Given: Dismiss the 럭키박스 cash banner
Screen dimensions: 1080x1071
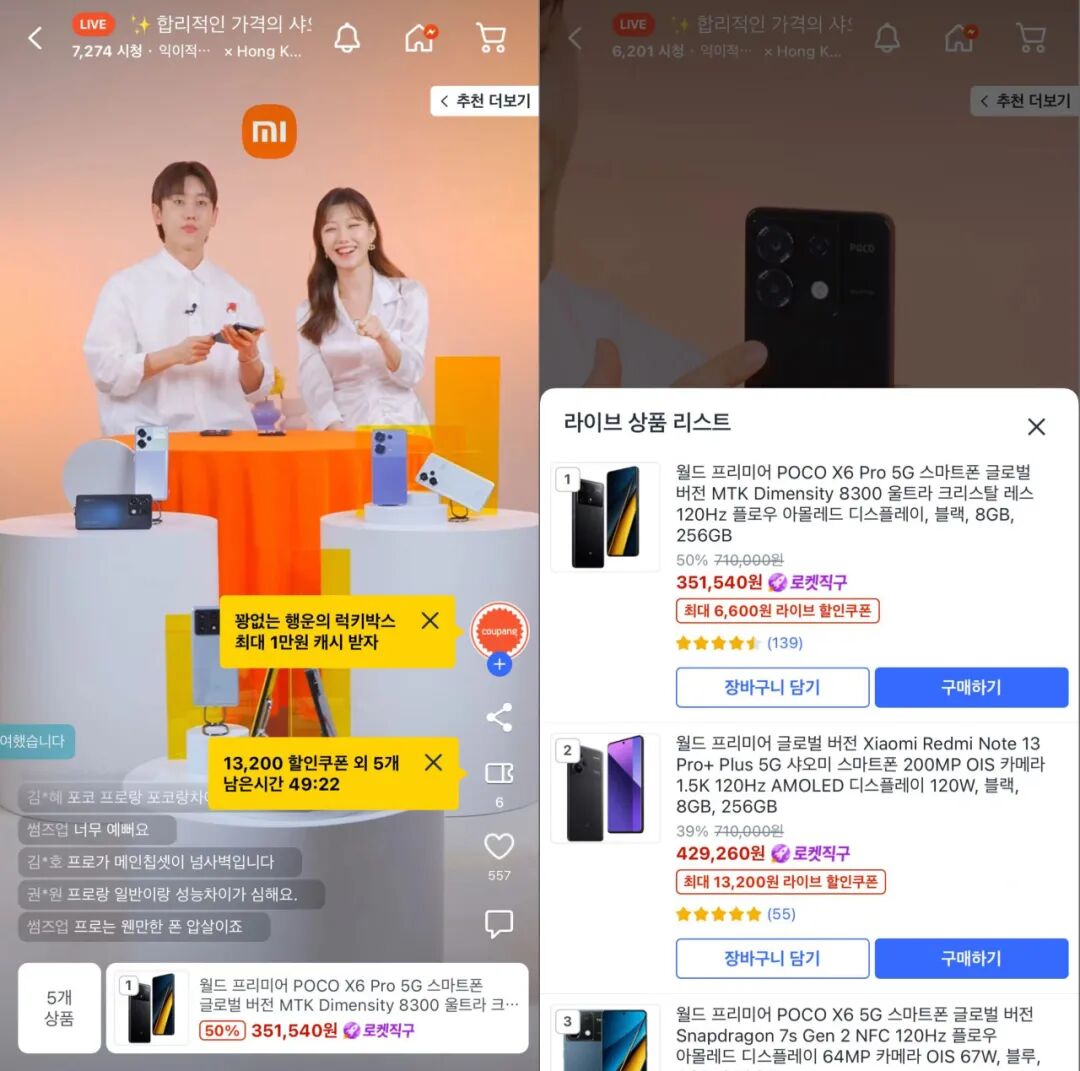Looking at the screenshot, I should pos(430,620).
